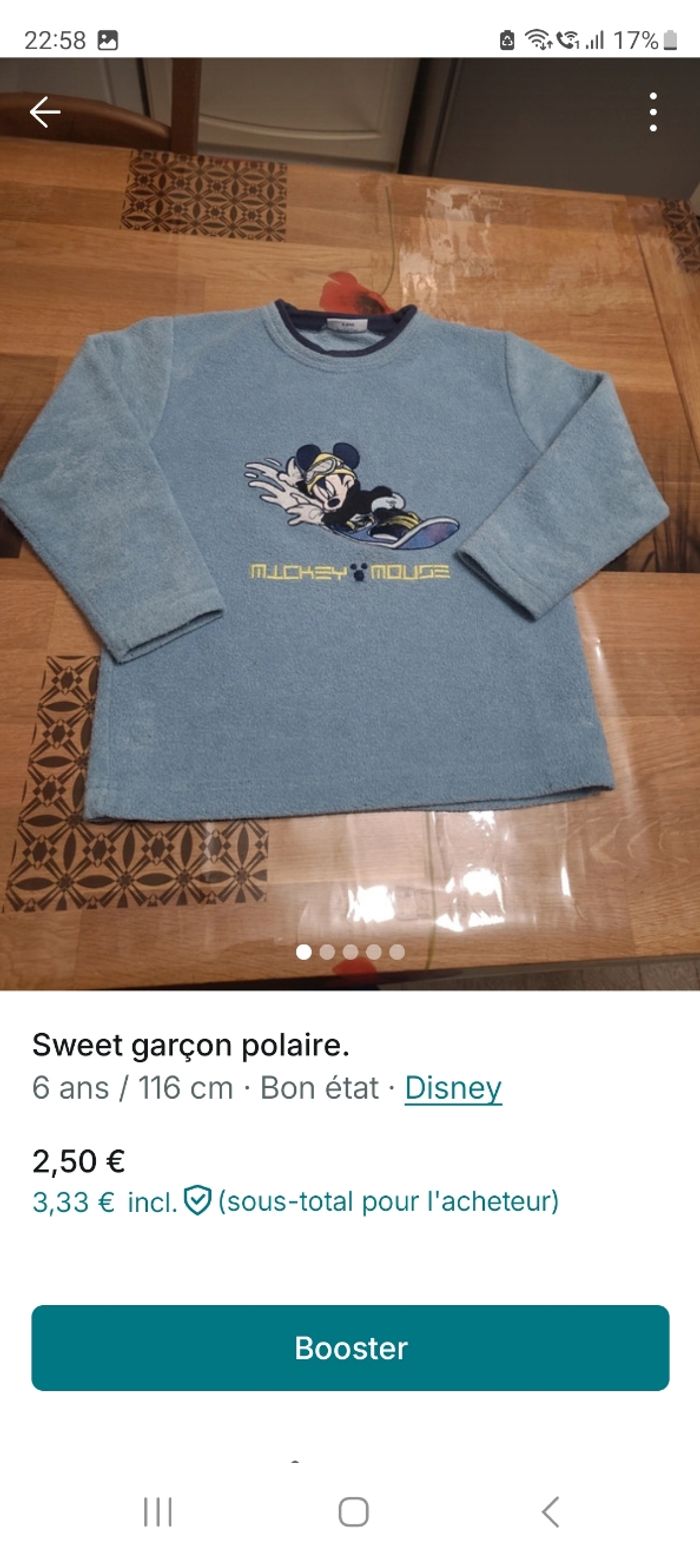700x1556 pixels.
Task: Open recent apps from navigation bar
Action: coord(158,1512)
